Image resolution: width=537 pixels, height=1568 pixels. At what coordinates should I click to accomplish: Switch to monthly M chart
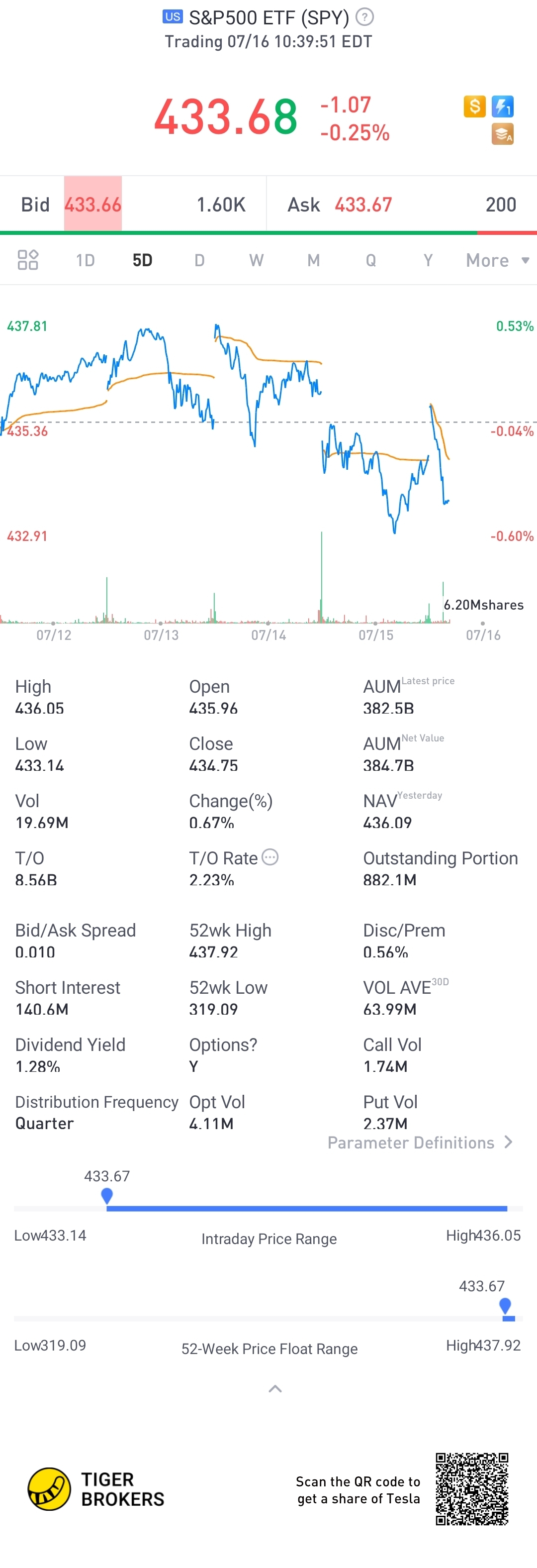tap(313, 261)
